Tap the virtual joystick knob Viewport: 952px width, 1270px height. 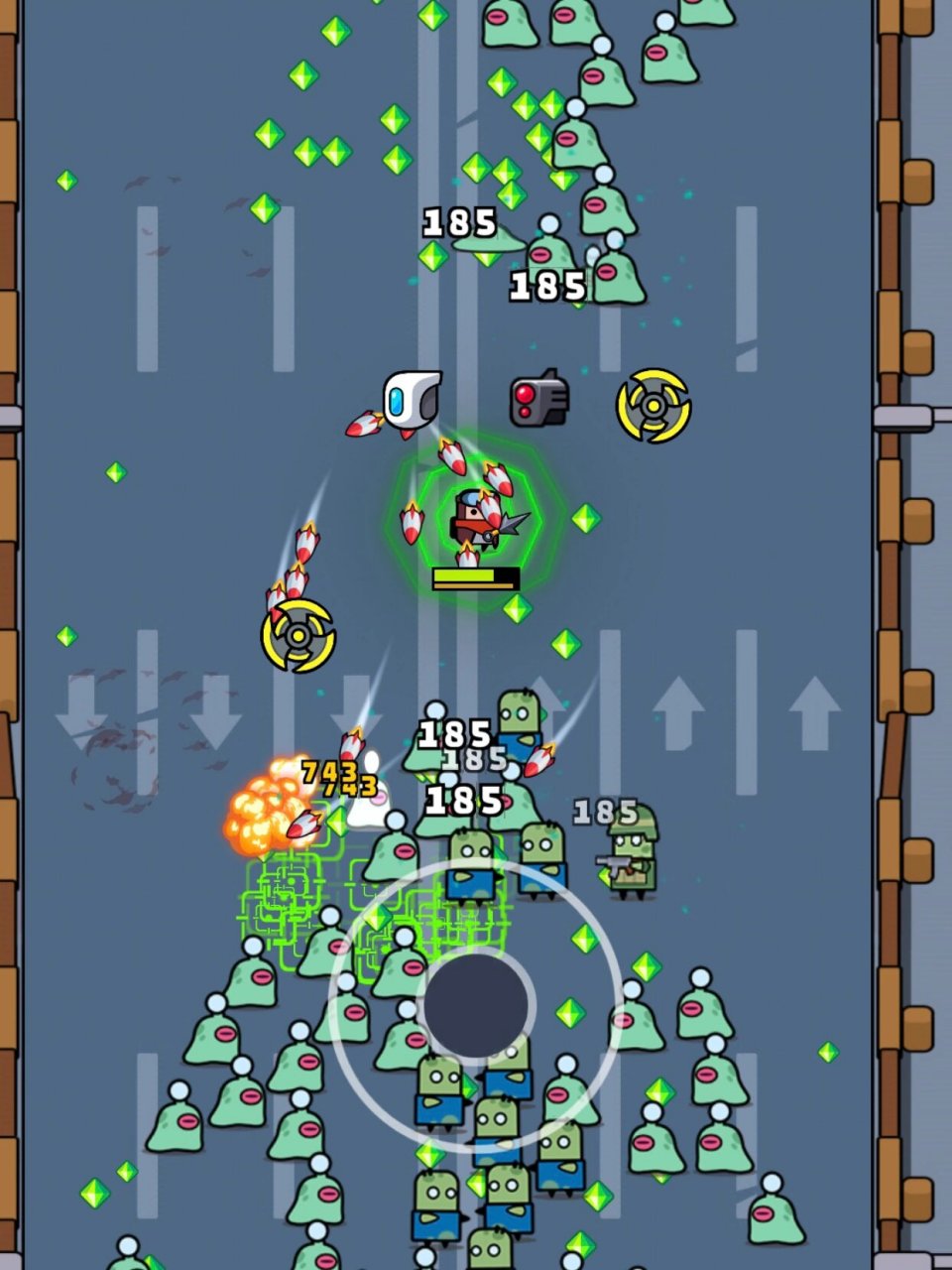(x=476, y=1005)
